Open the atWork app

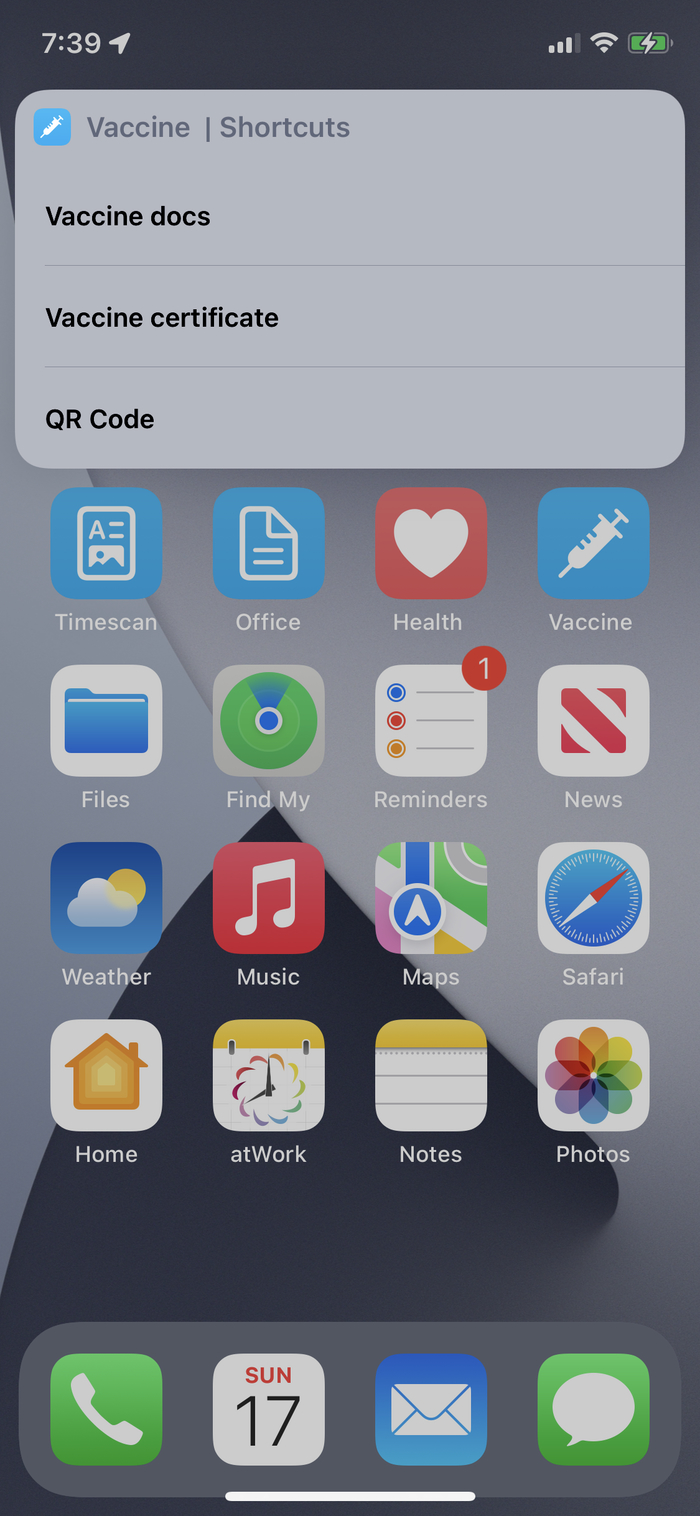[x=268, y=1075]
